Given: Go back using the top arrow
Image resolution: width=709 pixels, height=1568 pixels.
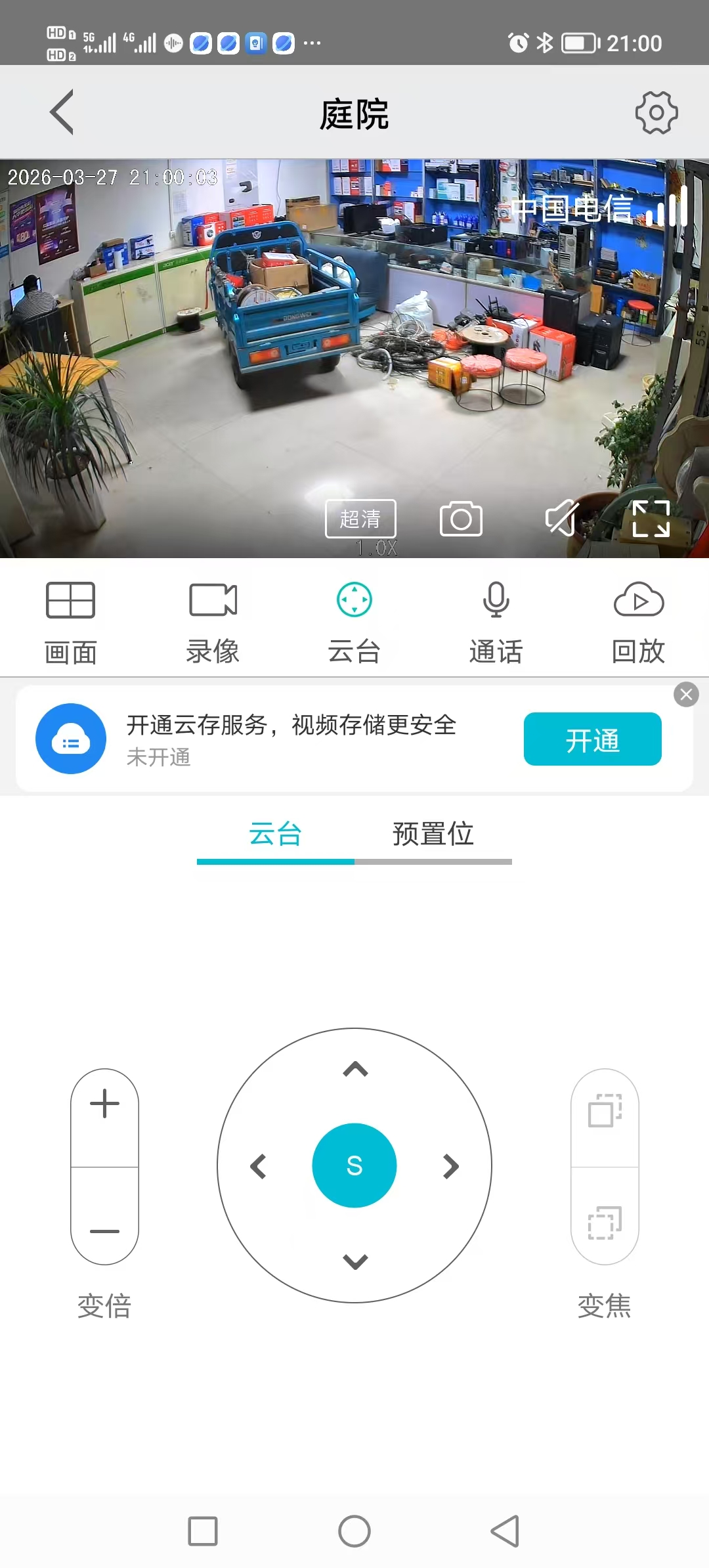Looking at the screenshot, I should [x=62, y=112].
